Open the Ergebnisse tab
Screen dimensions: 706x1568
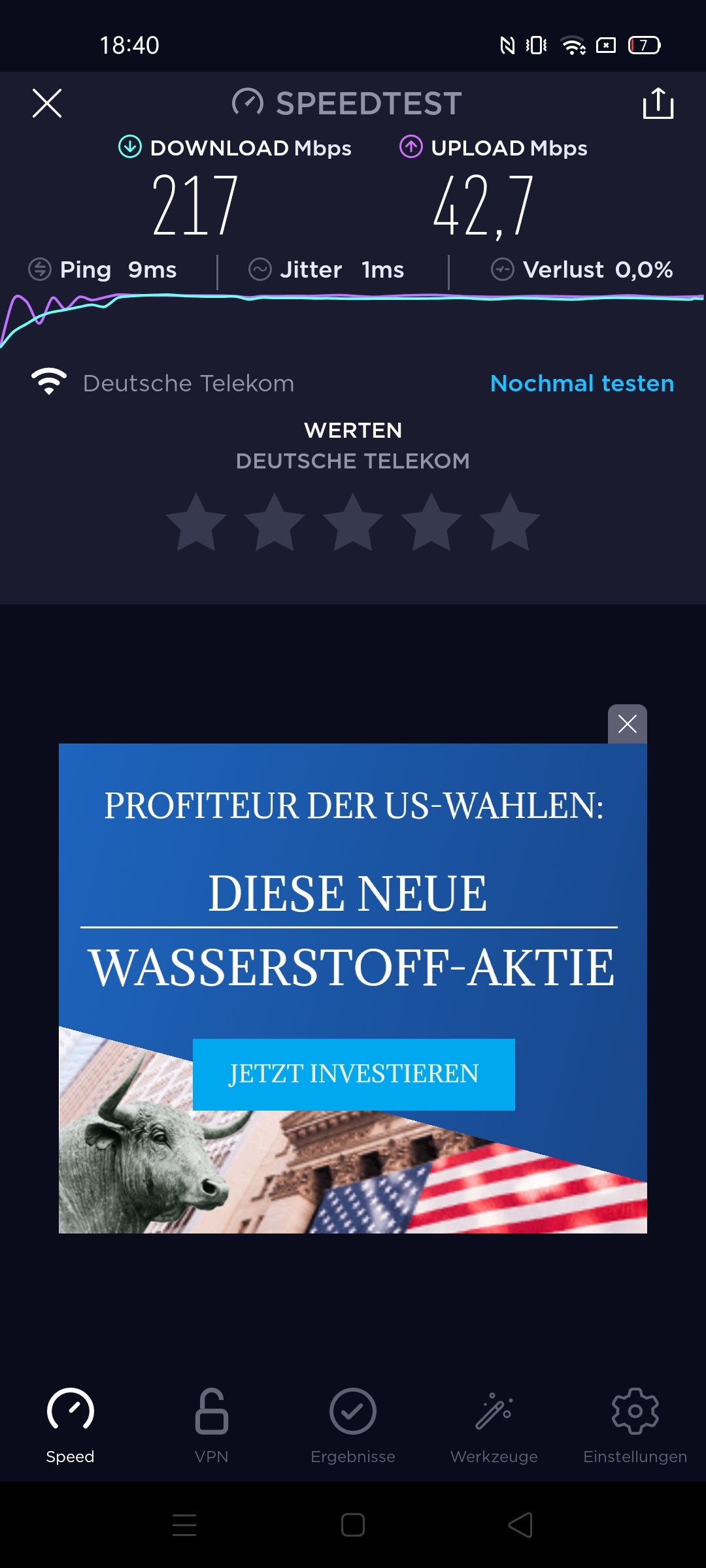(353, 1424)
